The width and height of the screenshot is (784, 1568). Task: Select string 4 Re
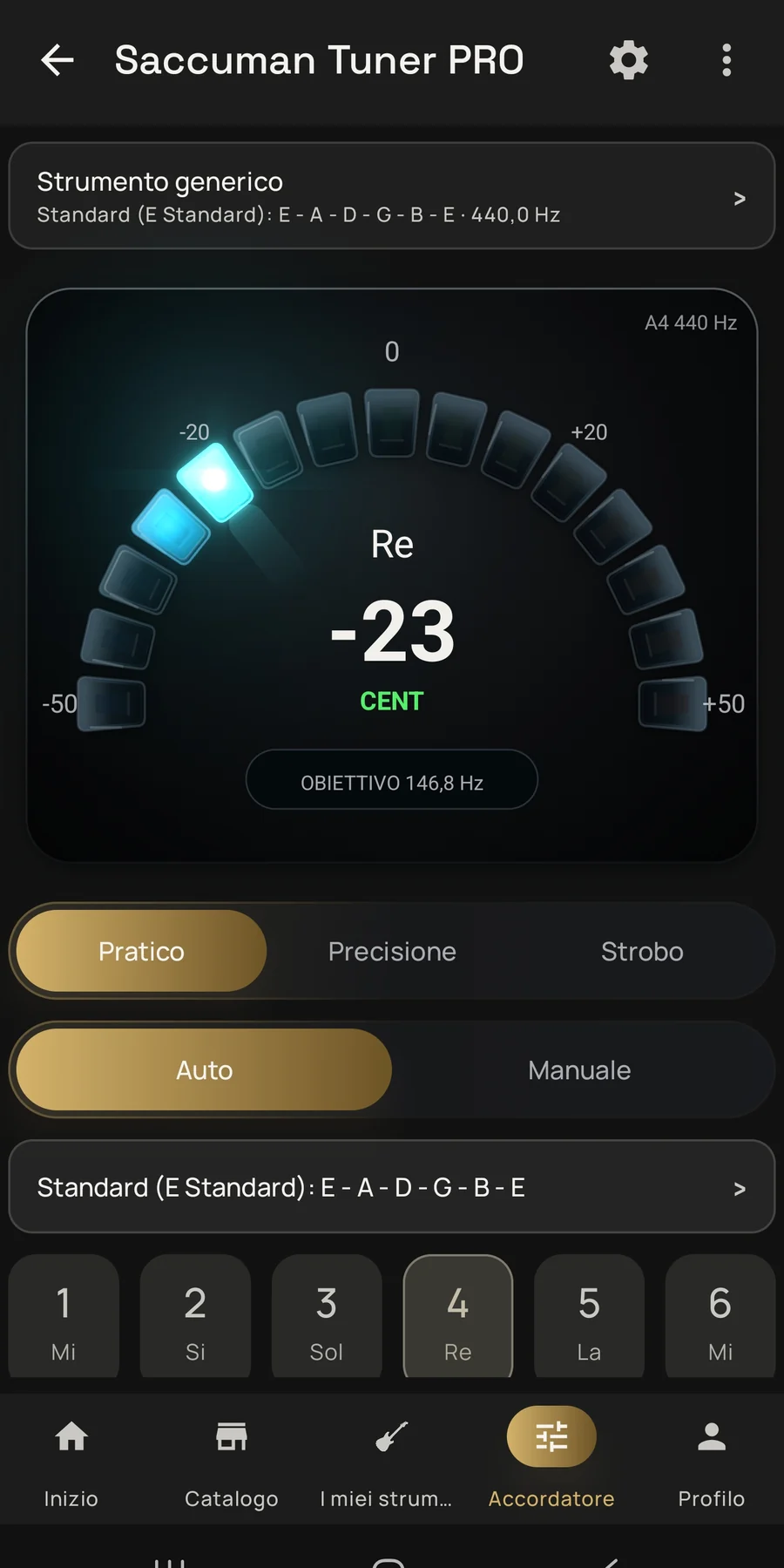click(458, 1317)
